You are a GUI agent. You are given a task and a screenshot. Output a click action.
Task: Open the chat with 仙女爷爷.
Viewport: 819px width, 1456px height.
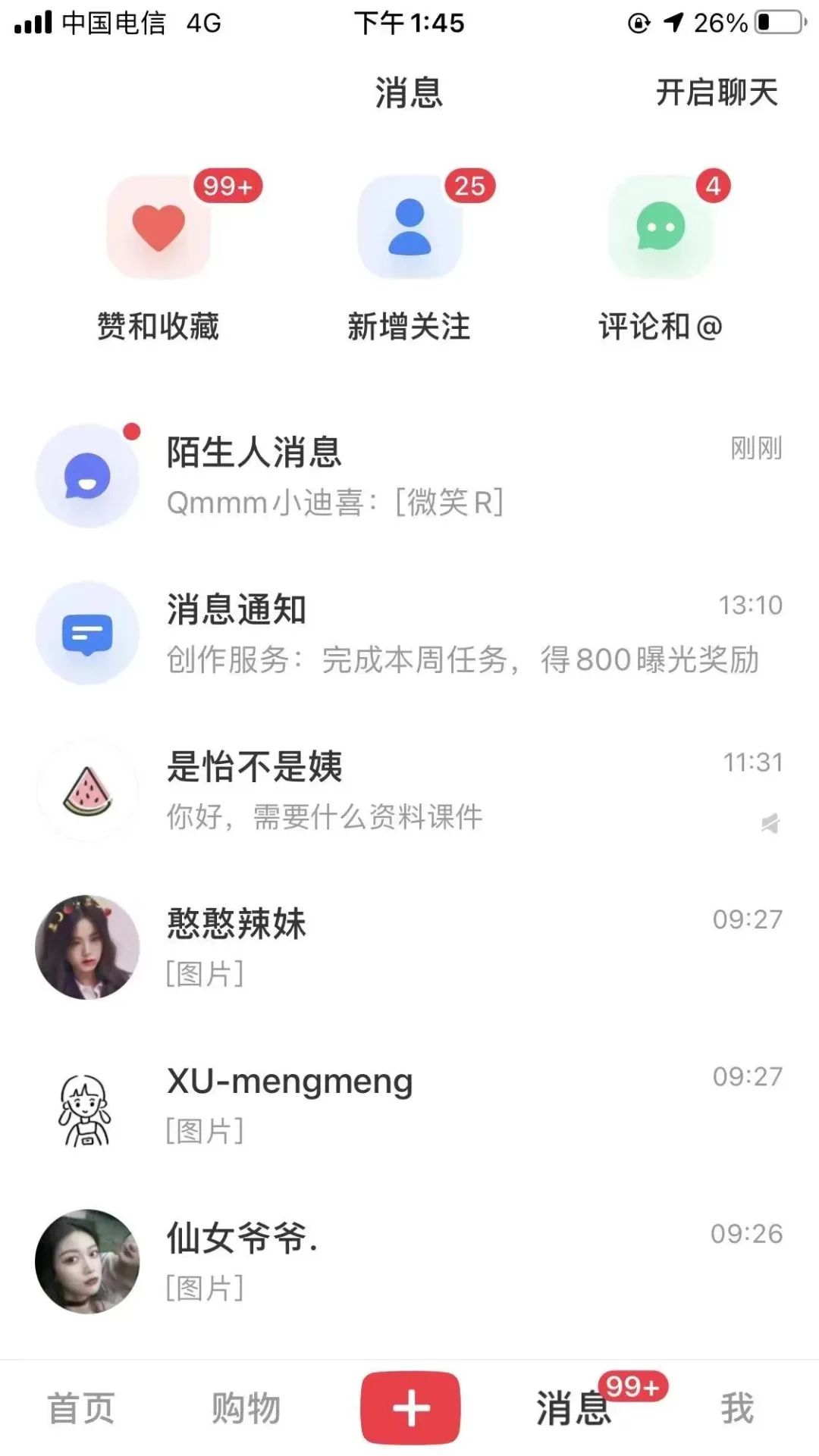click(409, 1261)
